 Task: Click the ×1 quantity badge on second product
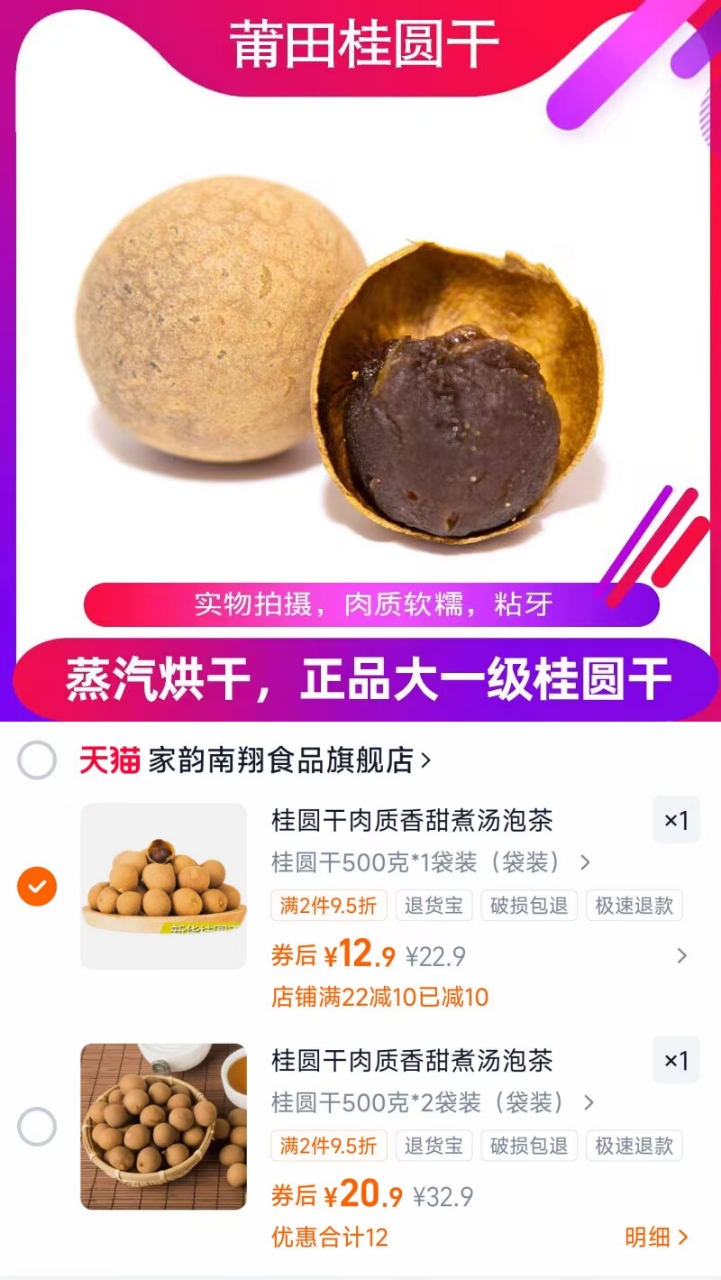click(675, 1061)
